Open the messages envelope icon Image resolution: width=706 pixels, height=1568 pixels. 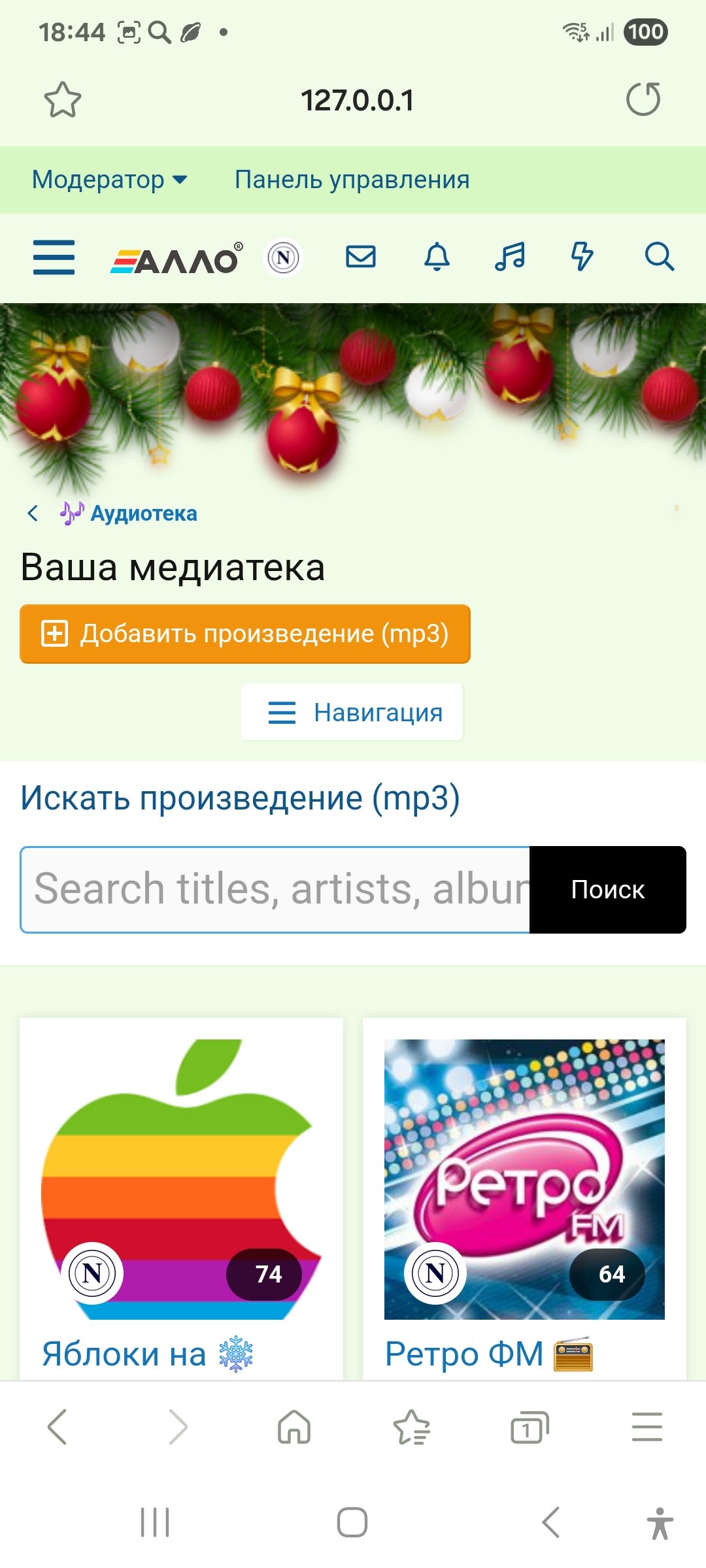pos(360,257)
